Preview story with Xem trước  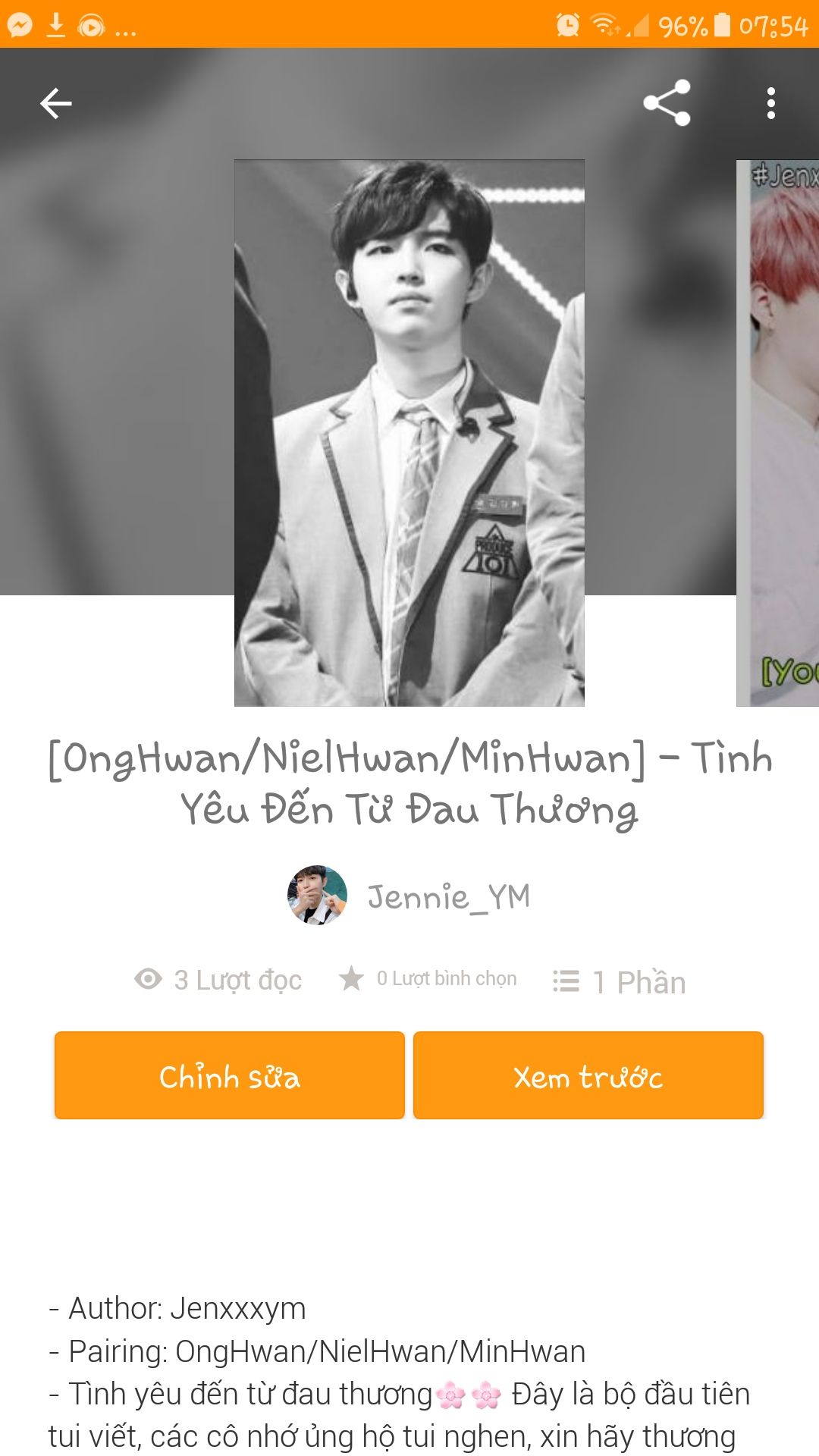click(x=588, y=1075)
